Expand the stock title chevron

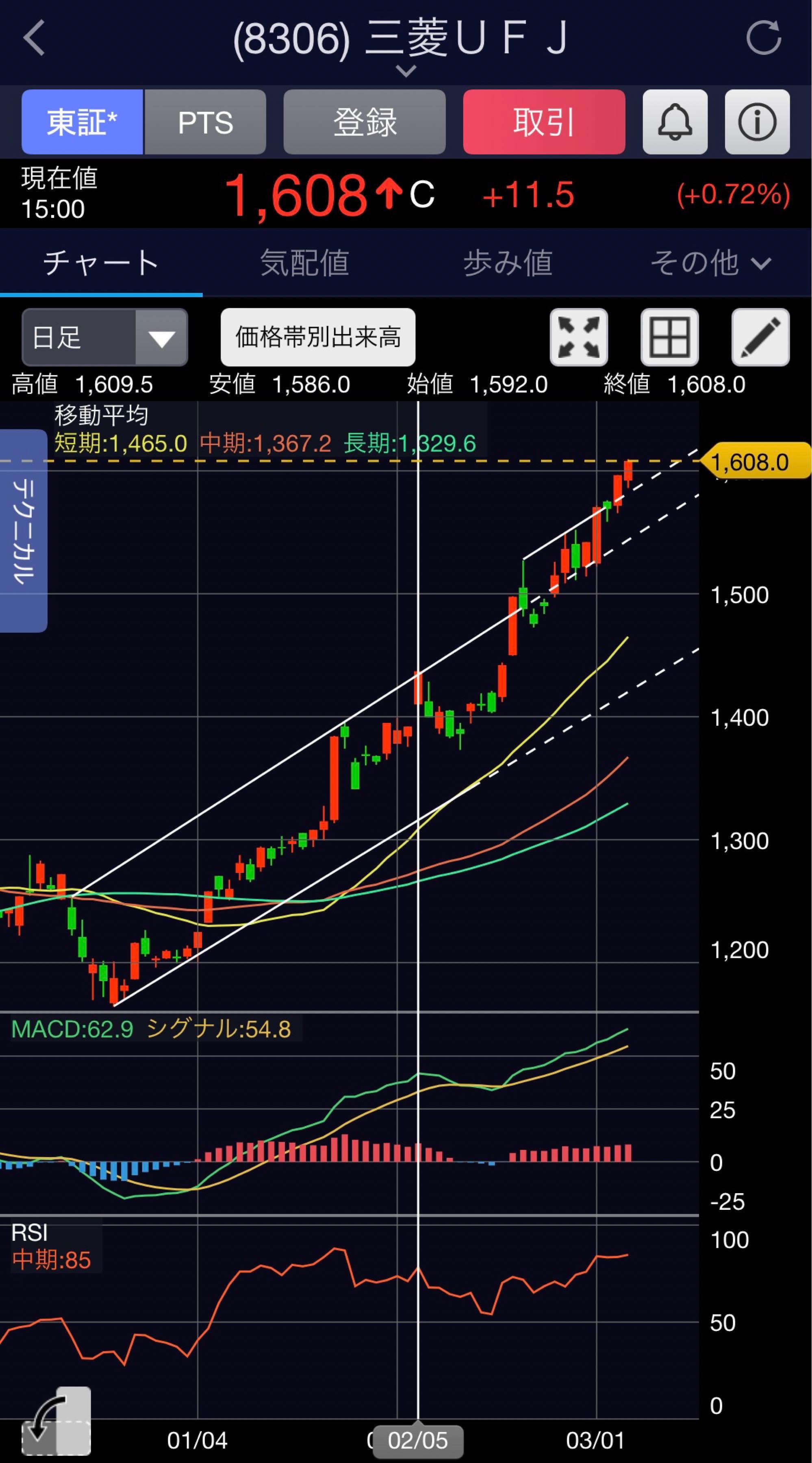[406, 71]
